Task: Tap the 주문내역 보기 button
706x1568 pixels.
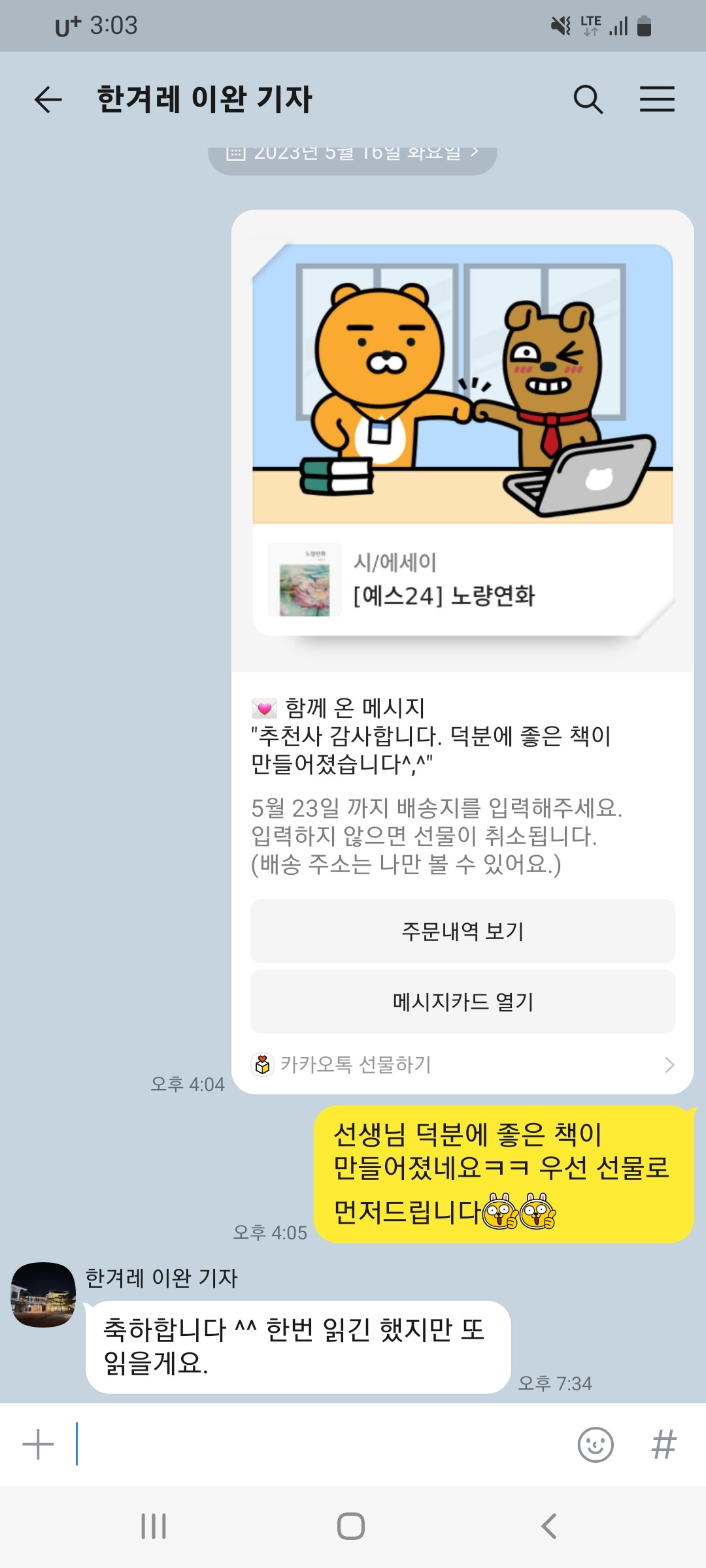Action: pos(462,932)
